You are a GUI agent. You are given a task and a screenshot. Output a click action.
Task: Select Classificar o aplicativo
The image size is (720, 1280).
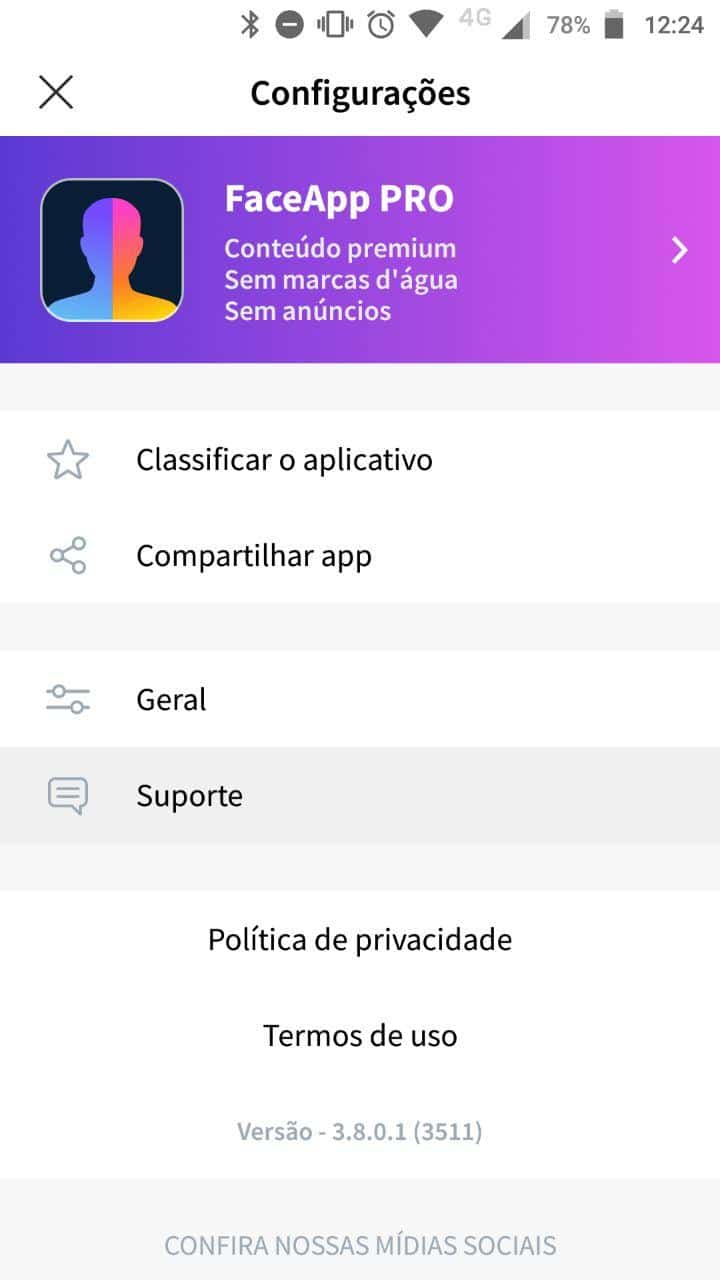(x=360, y=460)
